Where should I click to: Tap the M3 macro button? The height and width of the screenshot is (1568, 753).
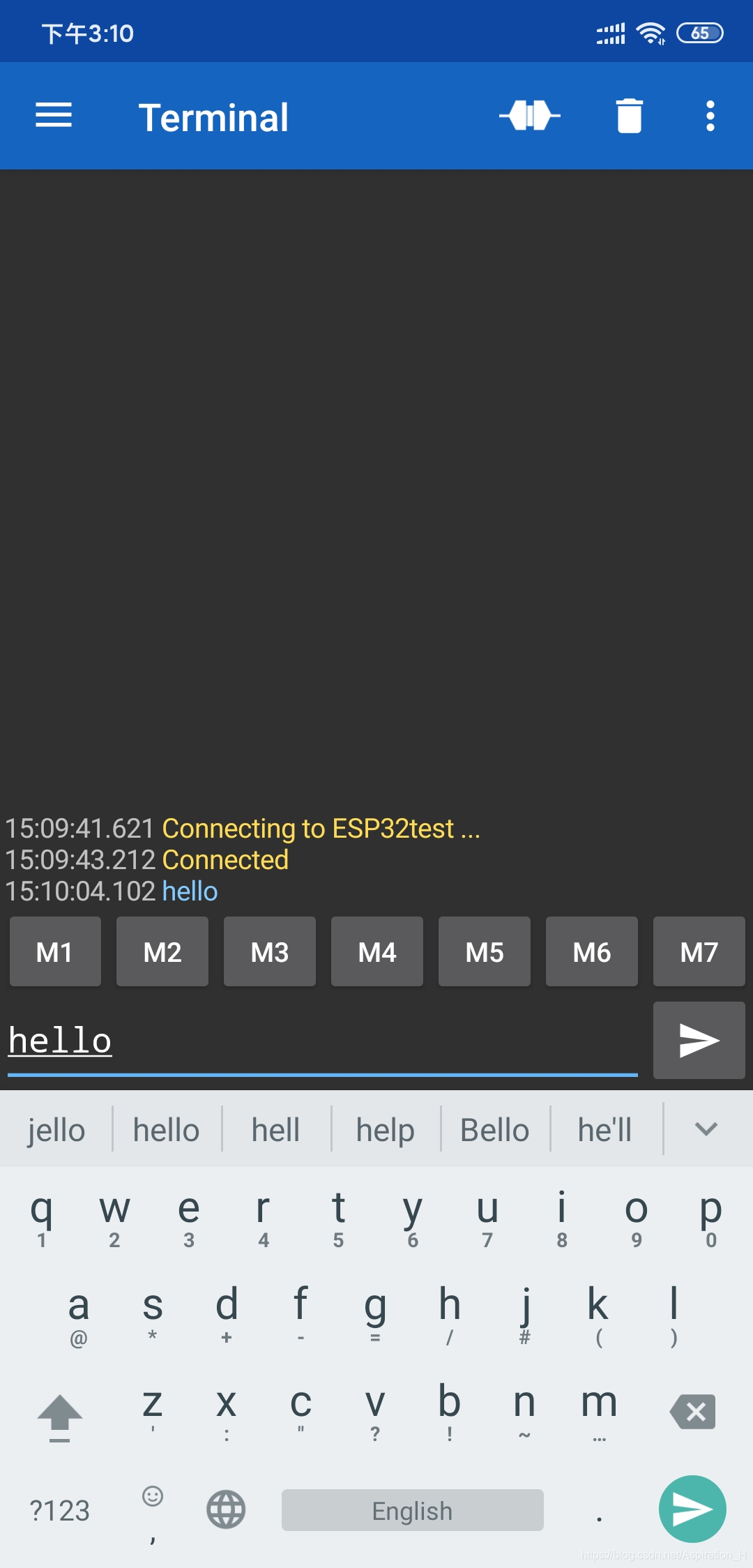[270, 951]
